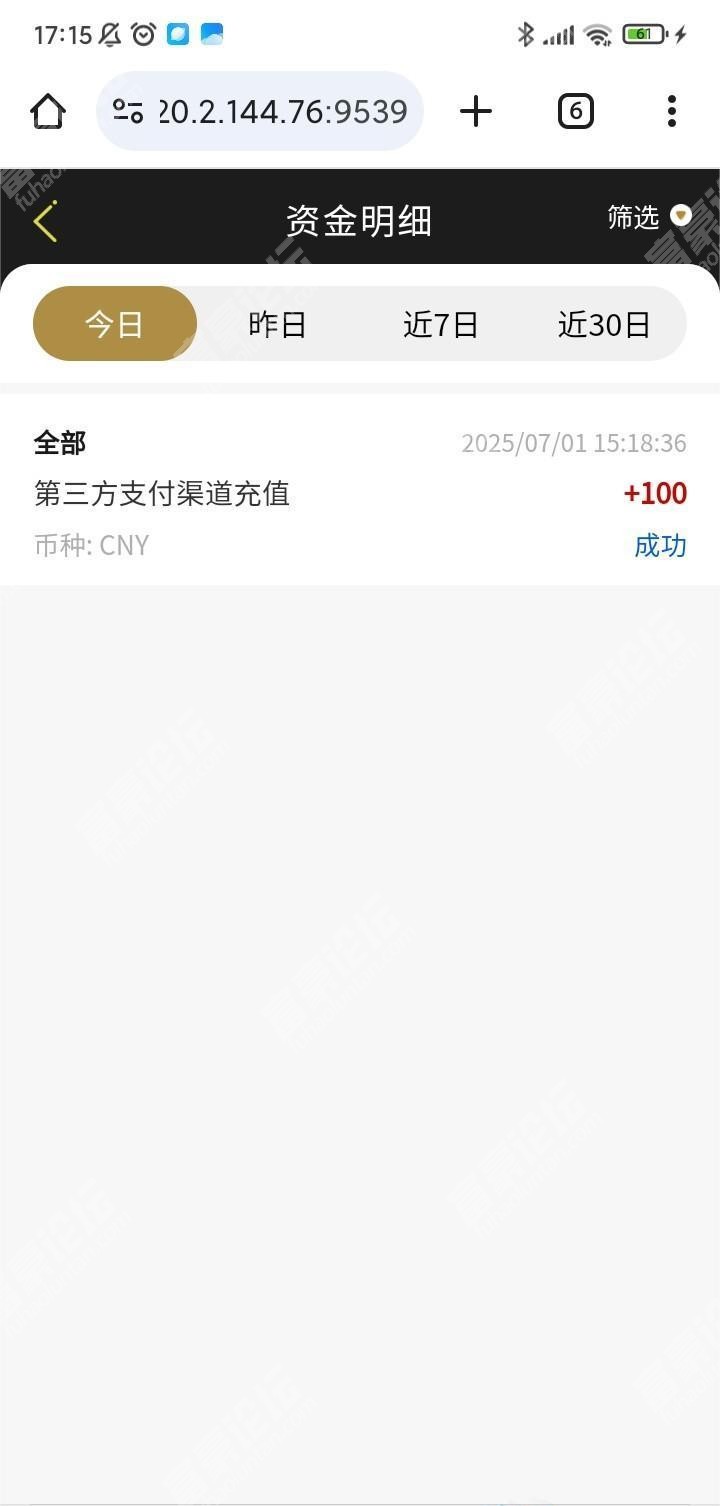Open the 筛选 filter
The height and width of the screenshot is (1506, 720).
649,216
